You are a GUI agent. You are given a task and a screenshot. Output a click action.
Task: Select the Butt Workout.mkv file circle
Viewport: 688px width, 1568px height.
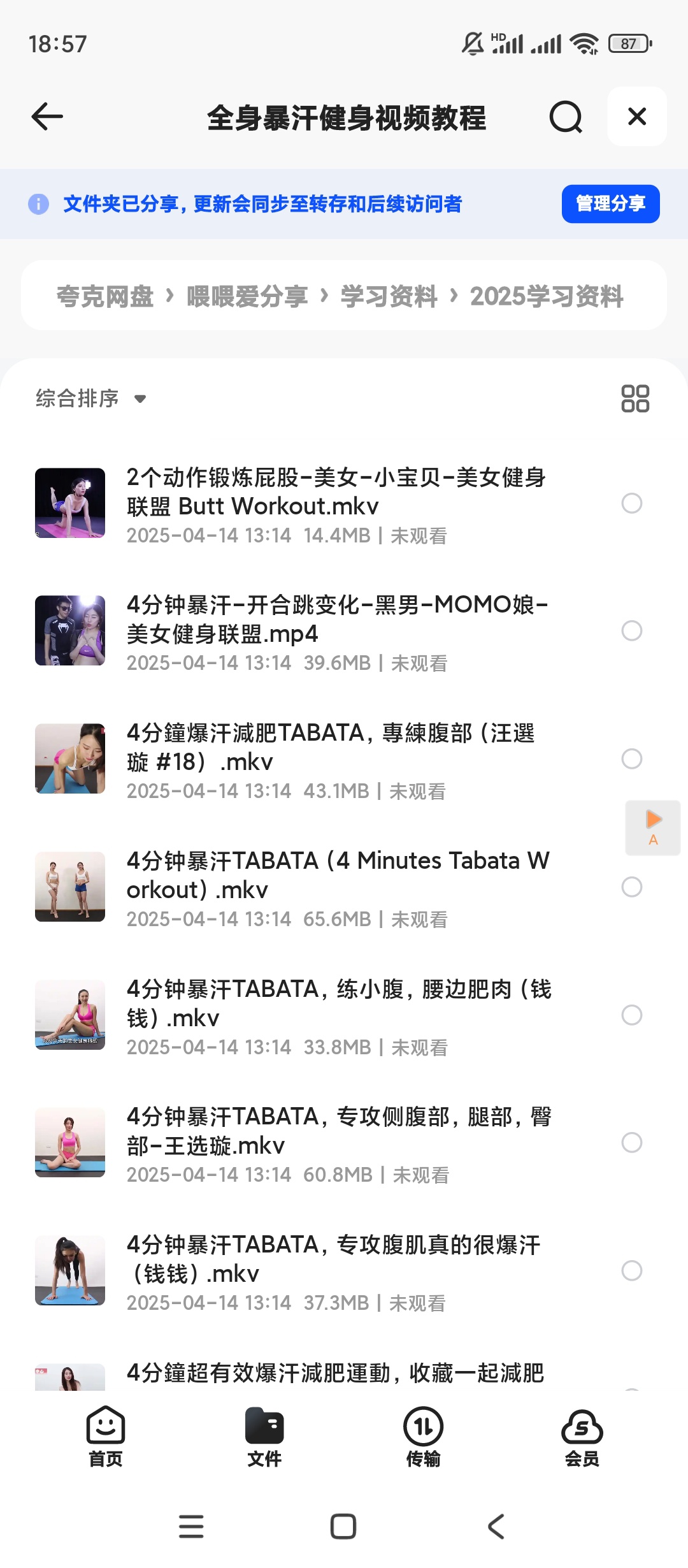[x=631, y=504]
